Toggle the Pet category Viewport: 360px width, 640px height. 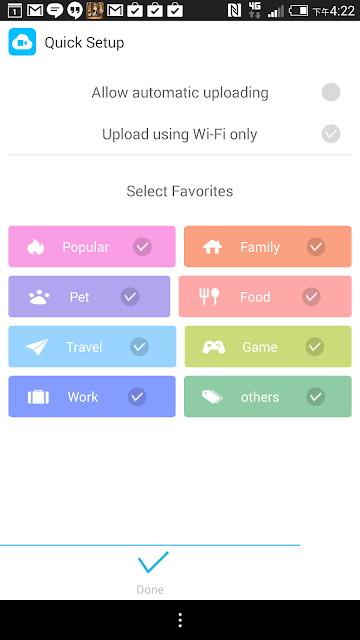pyautogui.click(x=89, y=297)
